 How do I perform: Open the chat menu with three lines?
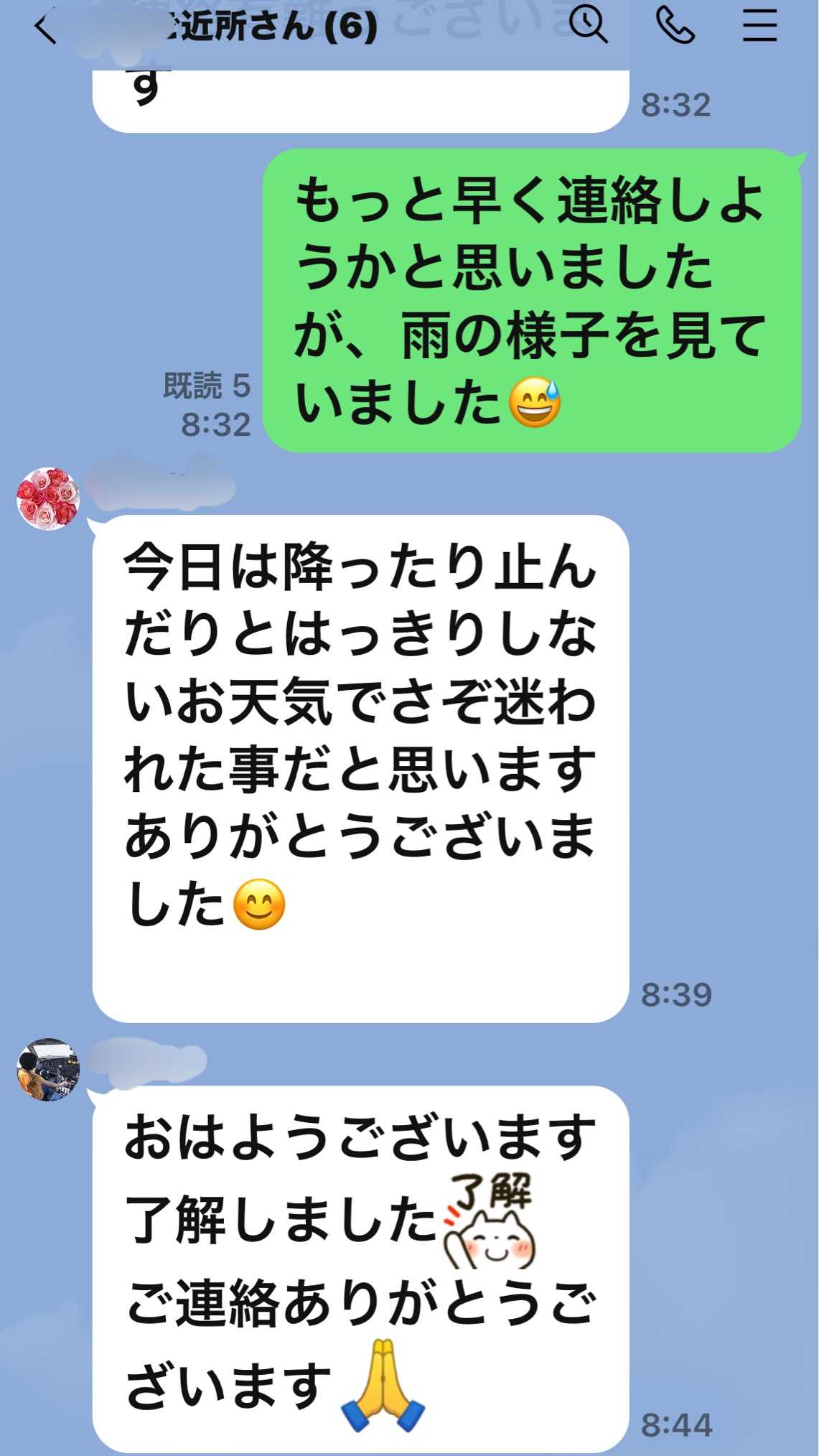pos(759,26)
